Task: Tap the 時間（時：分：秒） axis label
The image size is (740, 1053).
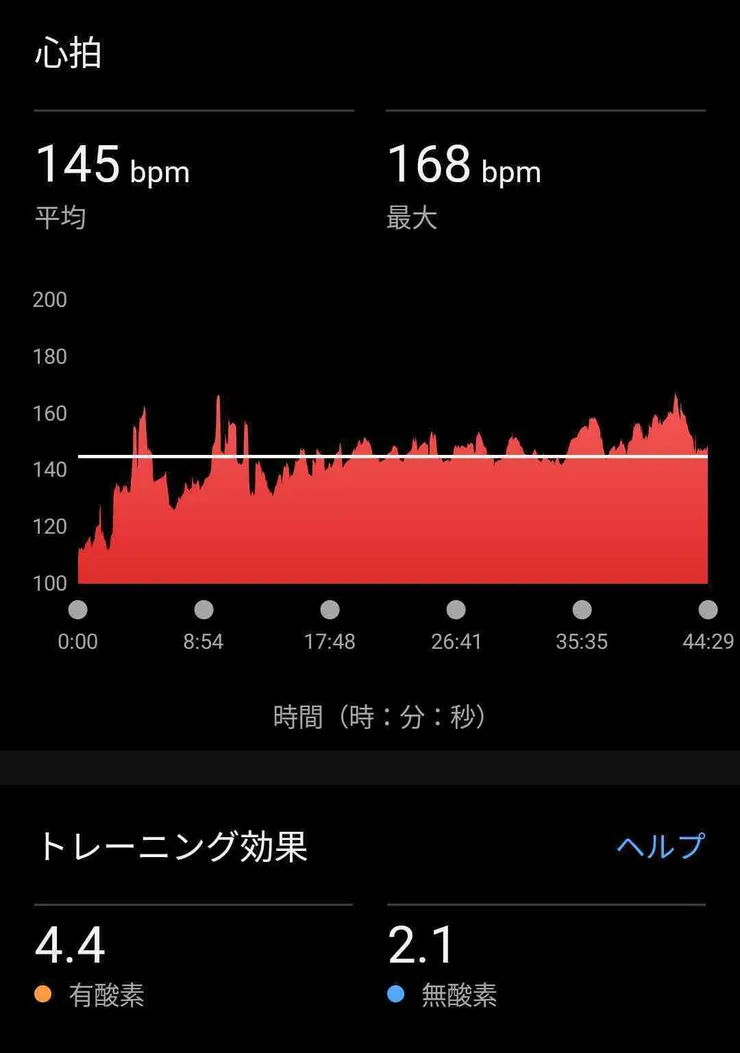Action: (380, 714)
